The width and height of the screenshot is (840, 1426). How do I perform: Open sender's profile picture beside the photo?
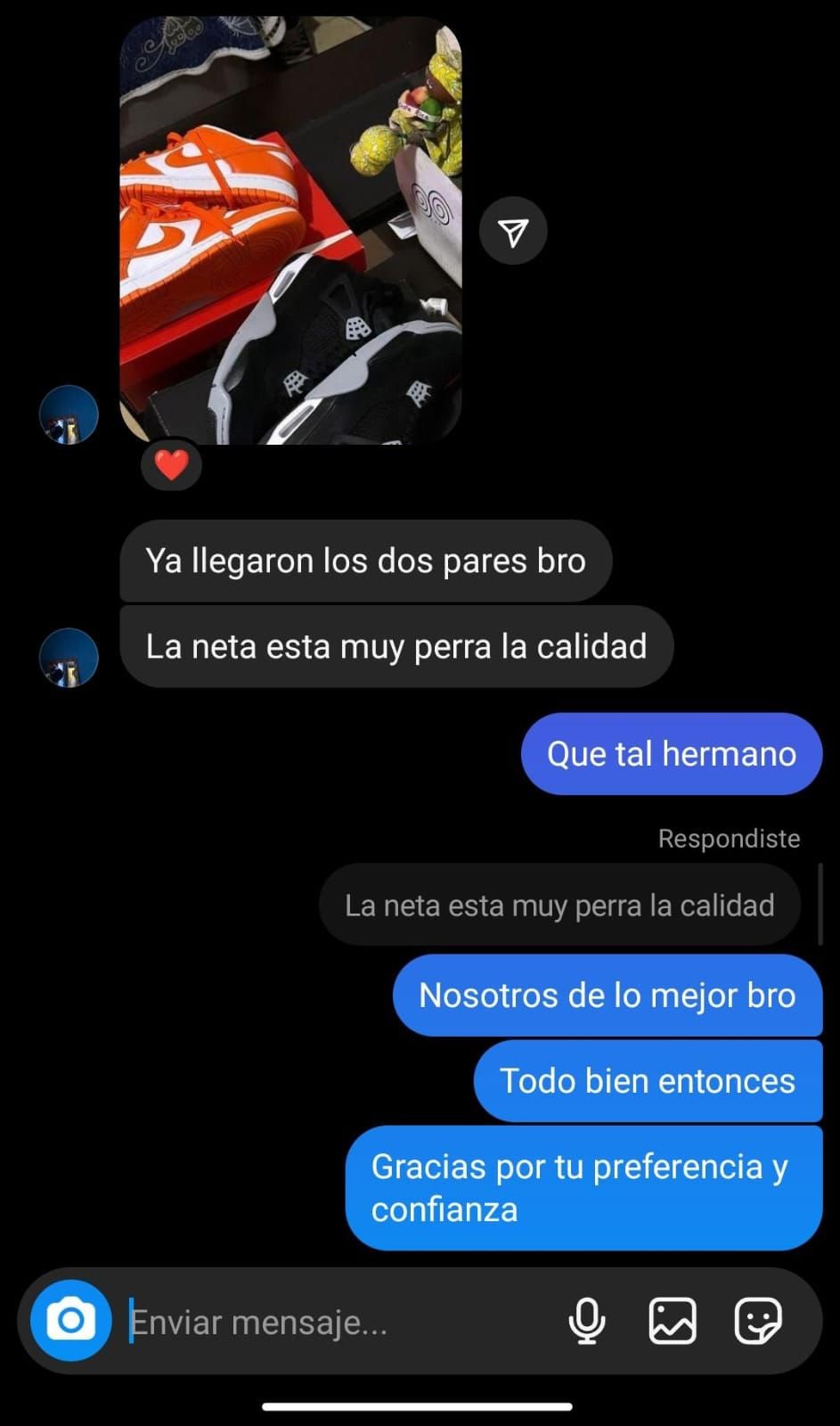(x=69, y=414)
